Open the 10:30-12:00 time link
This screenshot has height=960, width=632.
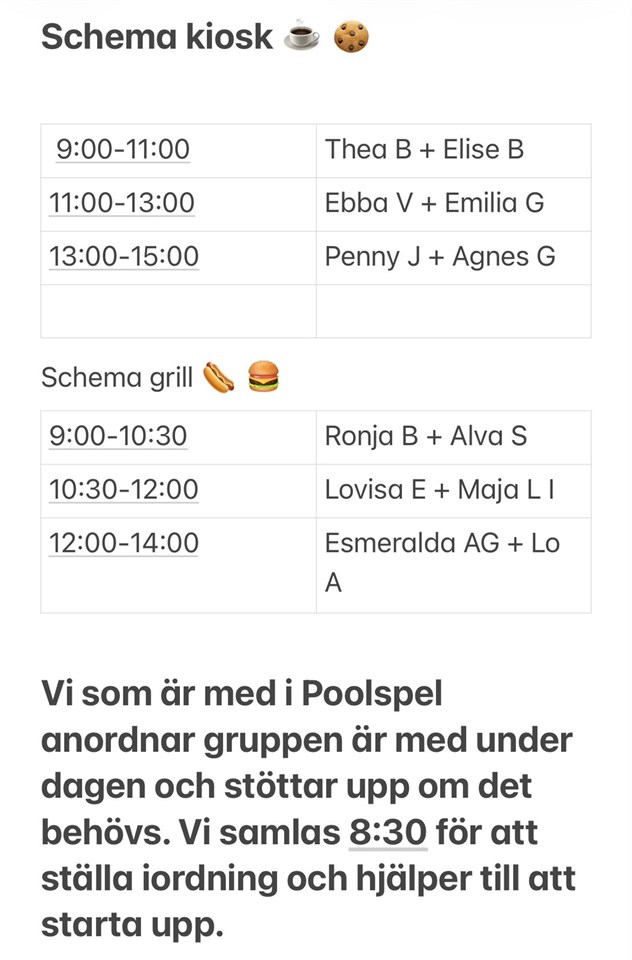[124, 489]
